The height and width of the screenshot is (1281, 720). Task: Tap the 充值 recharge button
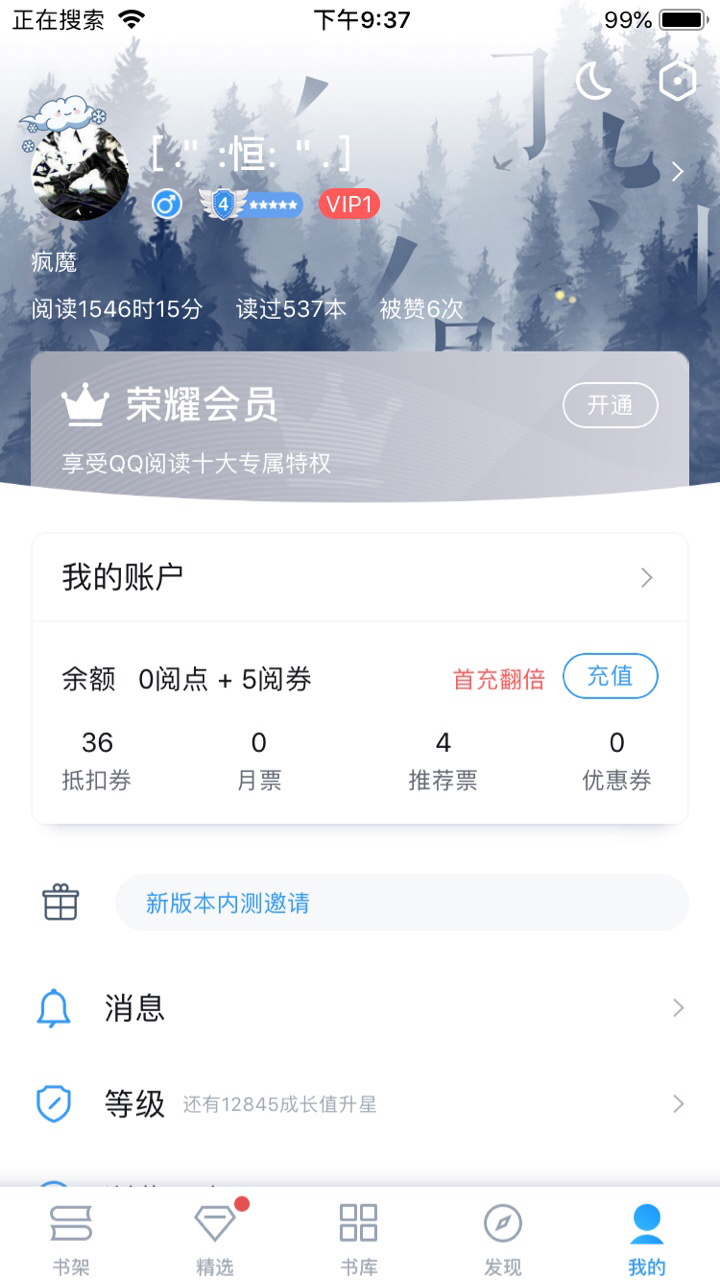[x=610, y=676]
